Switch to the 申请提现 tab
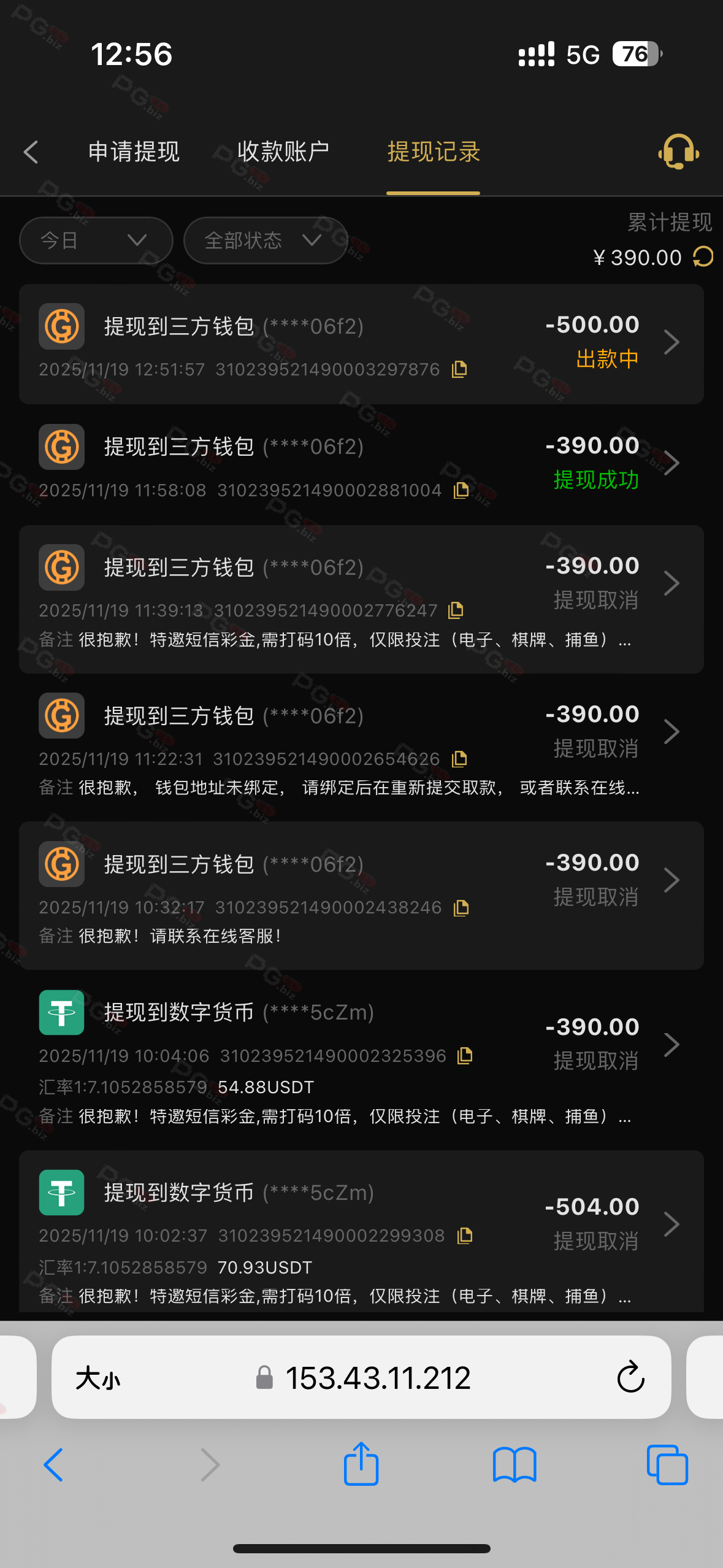 [x=134, y=152]
